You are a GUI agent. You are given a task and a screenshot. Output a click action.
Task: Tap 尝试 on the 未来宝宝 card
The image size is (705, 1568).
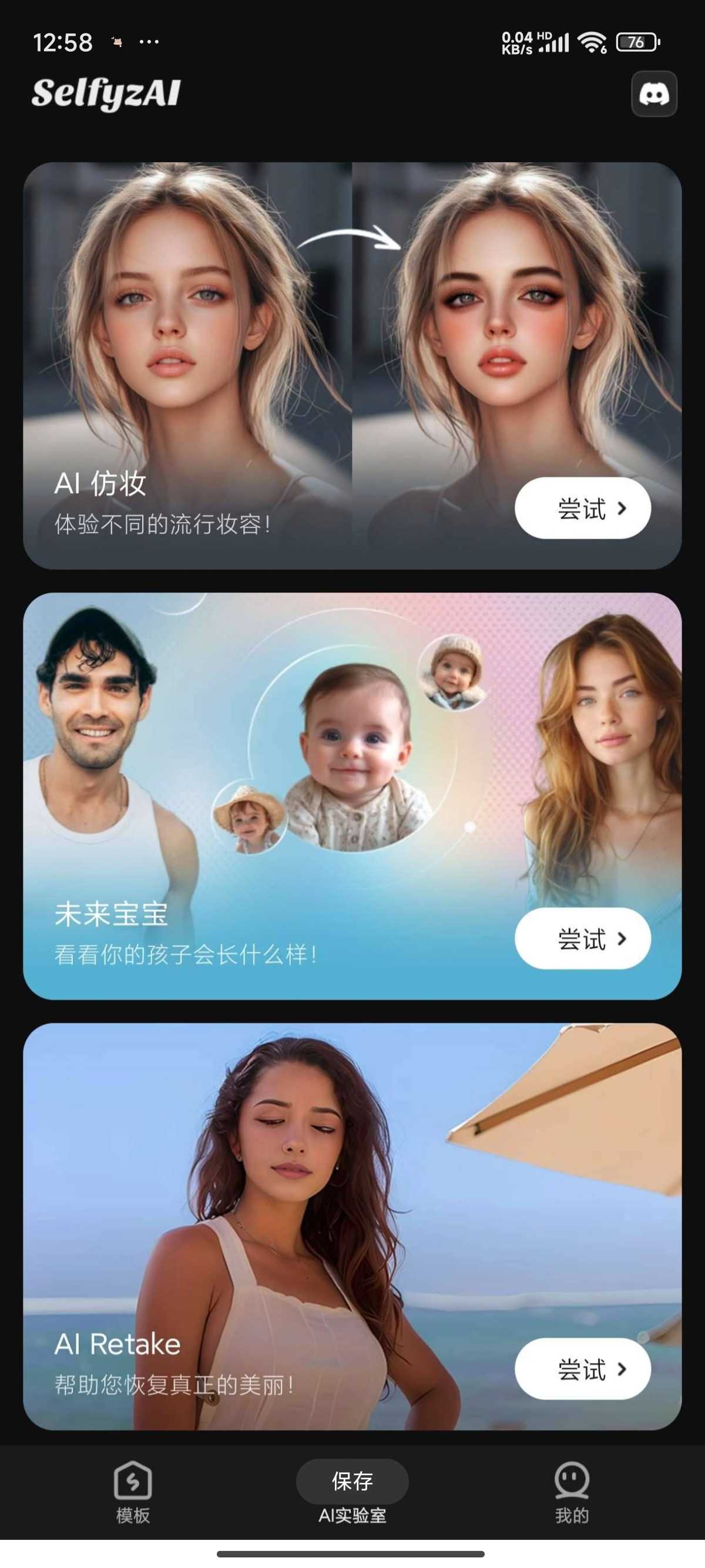pyautogui.click(x=583, y=938)
